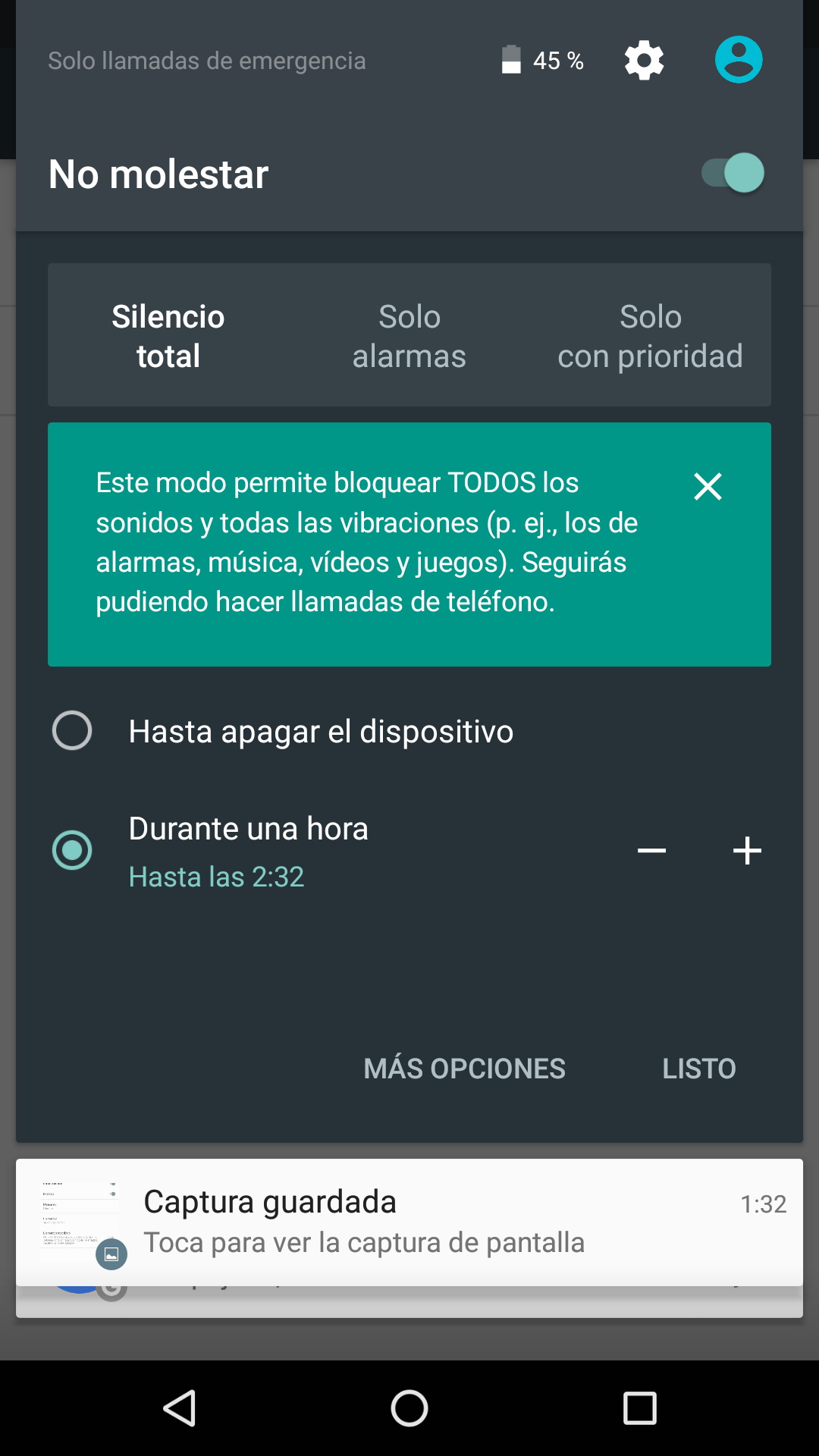Switch to Solo alarmas mode
819x1456 pixels.
point(409,336)
